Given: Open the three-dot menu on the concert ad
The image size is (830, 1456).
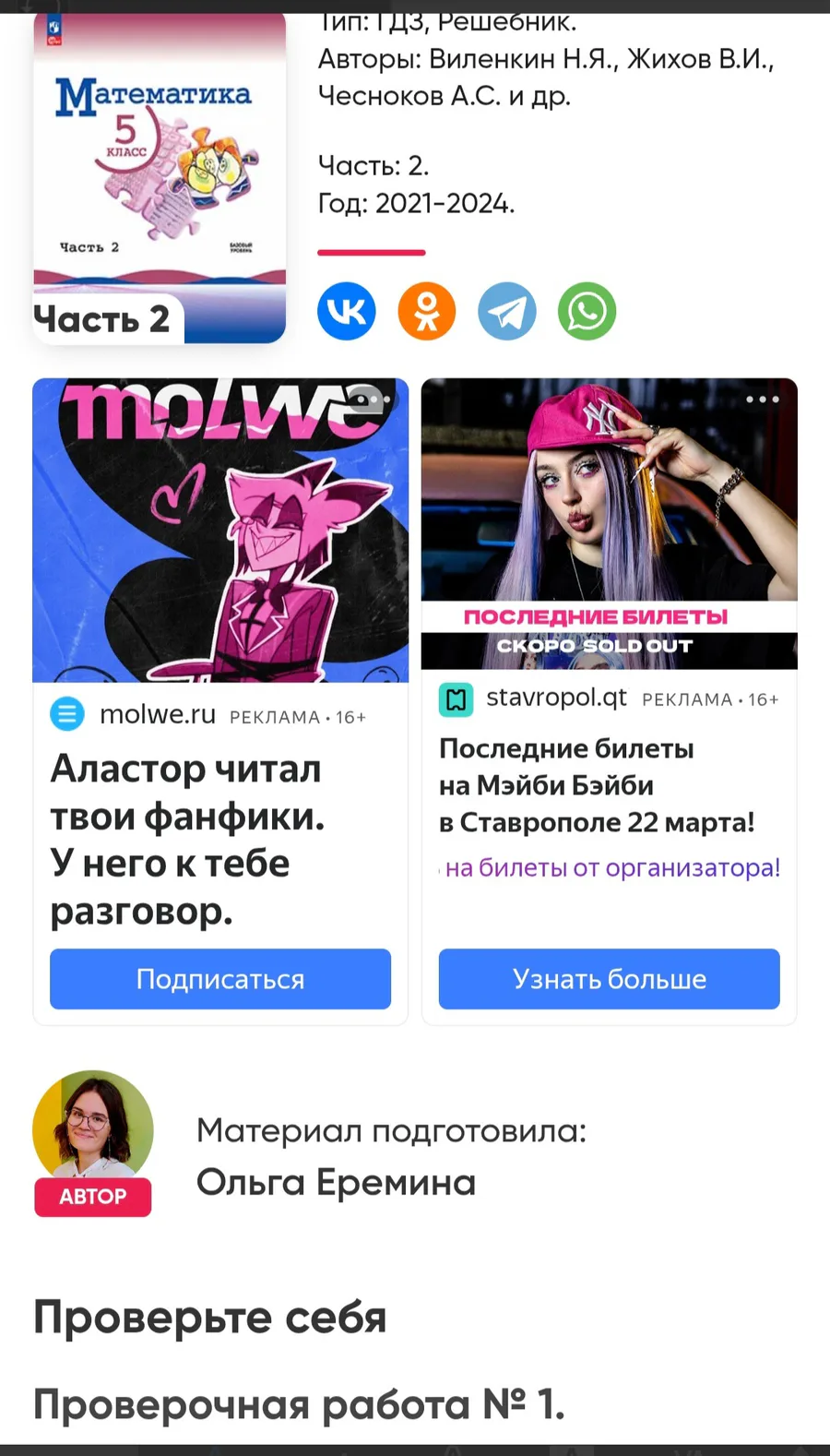Looking at the screenshot, I should pyautogui.click(x=763, y=400).
